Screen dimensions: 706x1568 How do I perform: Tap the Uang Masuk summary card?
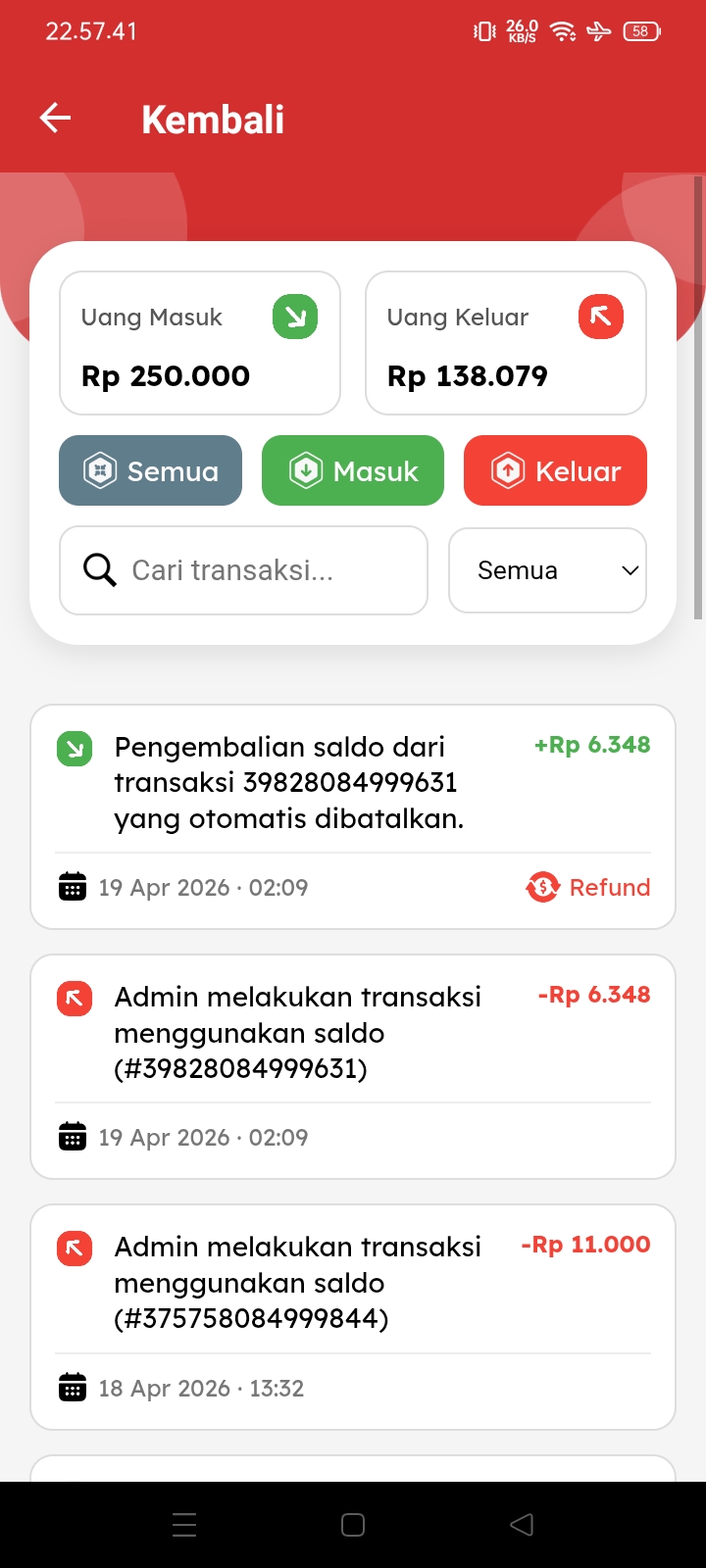tap(200, 343)
